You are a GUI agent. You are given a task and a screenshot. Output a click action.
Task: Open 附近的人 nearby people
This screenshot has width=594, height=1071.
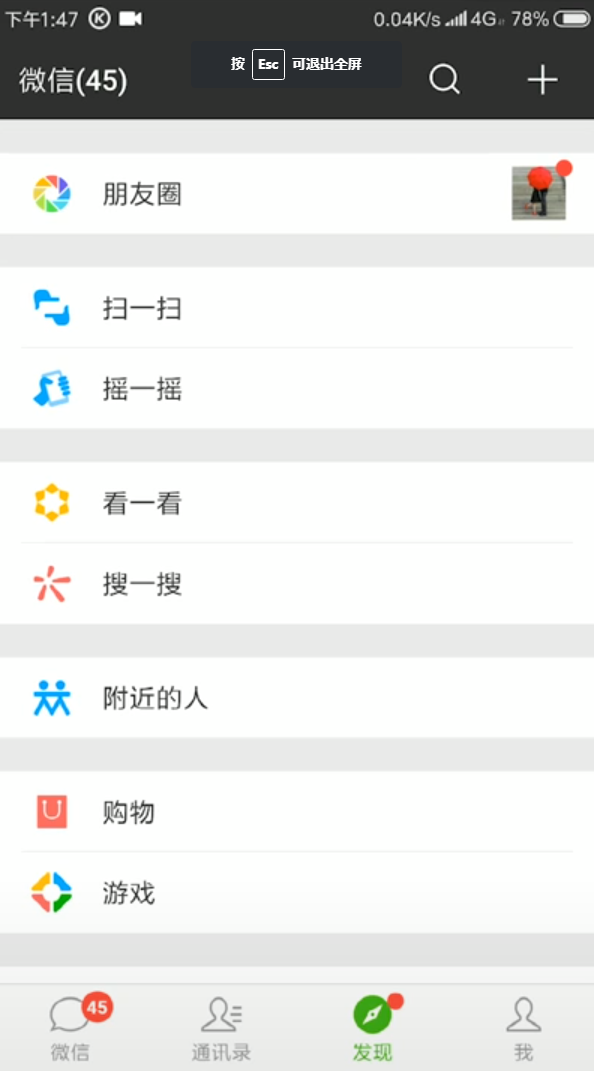coord(297,698)
